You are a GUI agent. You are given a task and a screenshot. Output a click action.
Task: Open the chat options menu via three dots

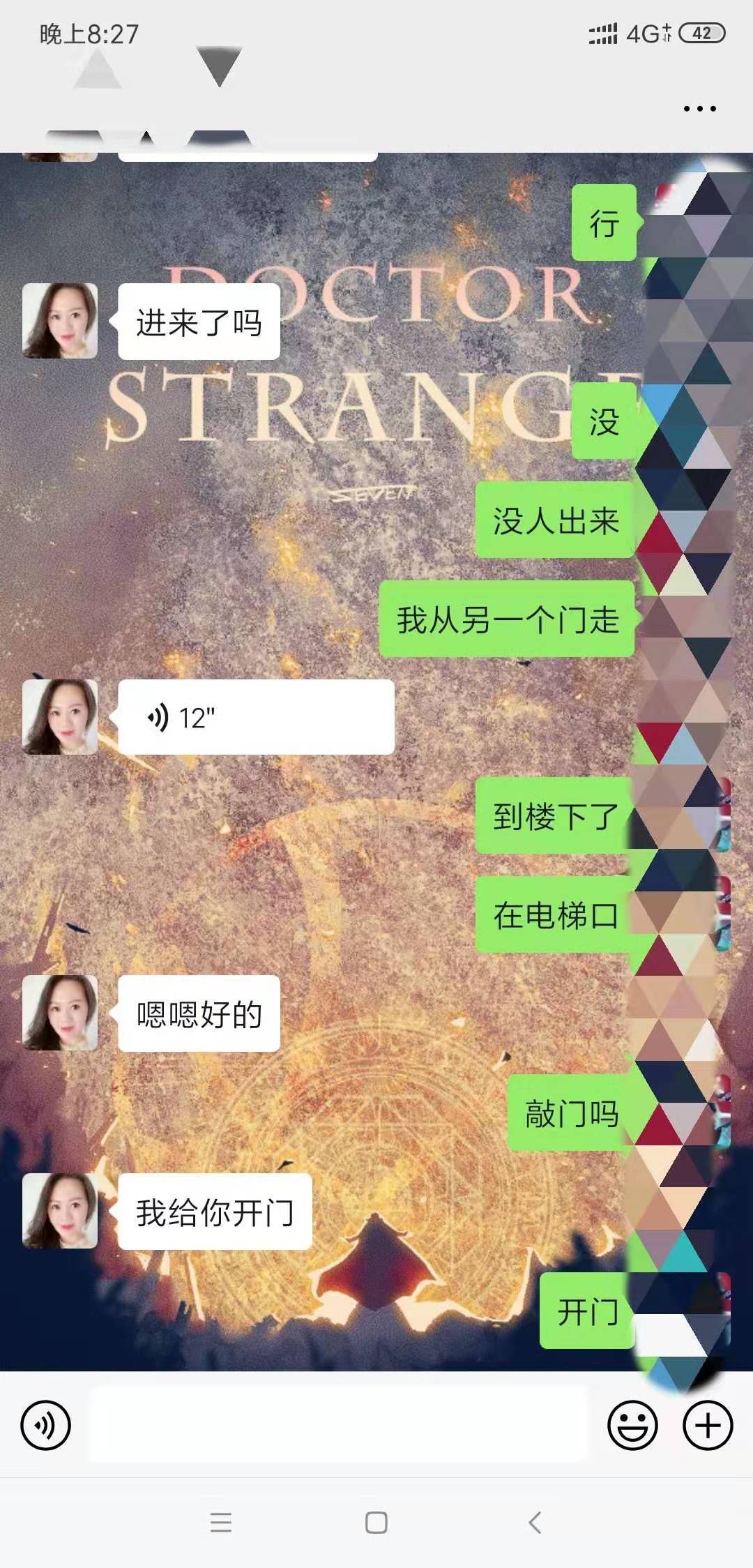coord(699,108)
